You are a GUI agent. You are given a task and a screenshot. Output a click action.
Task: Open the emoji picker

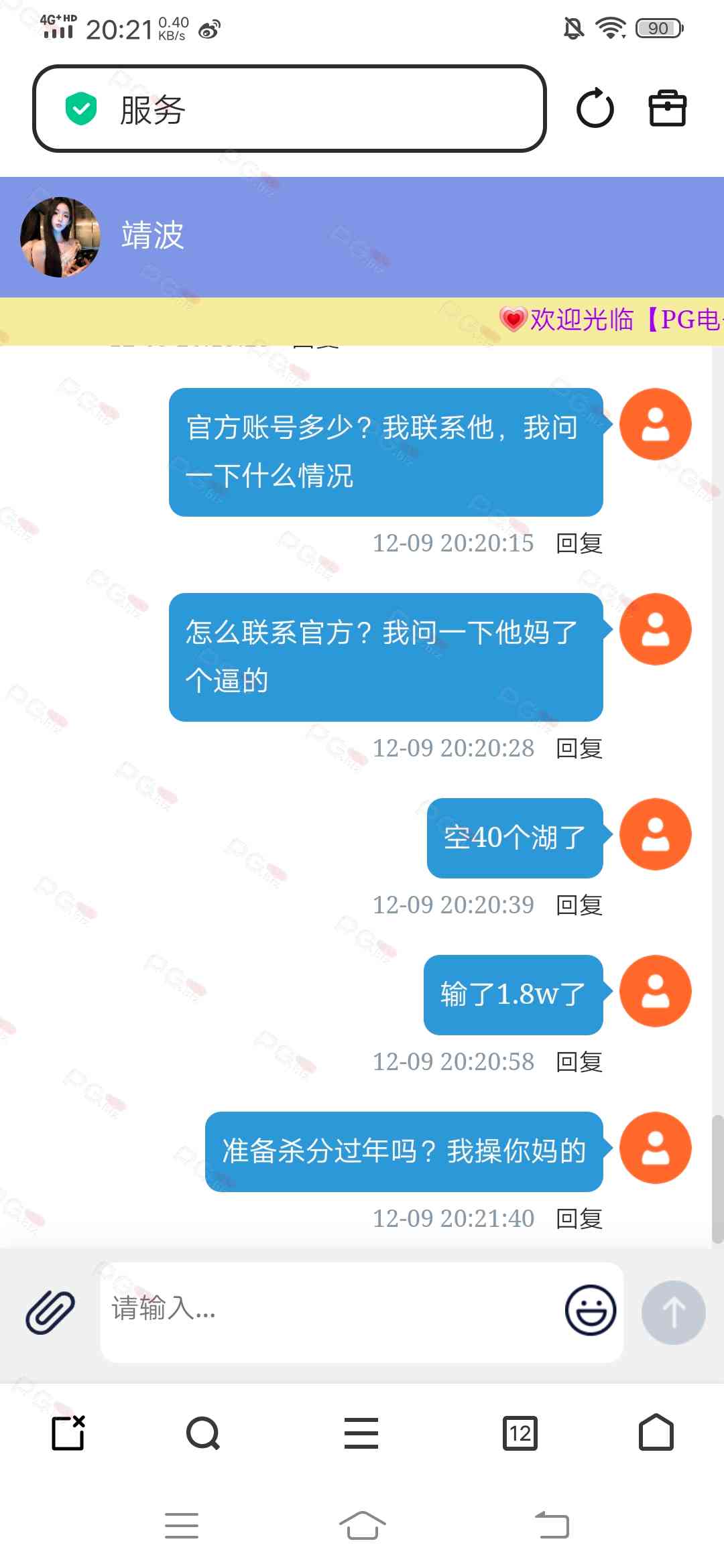point(590,1310)
